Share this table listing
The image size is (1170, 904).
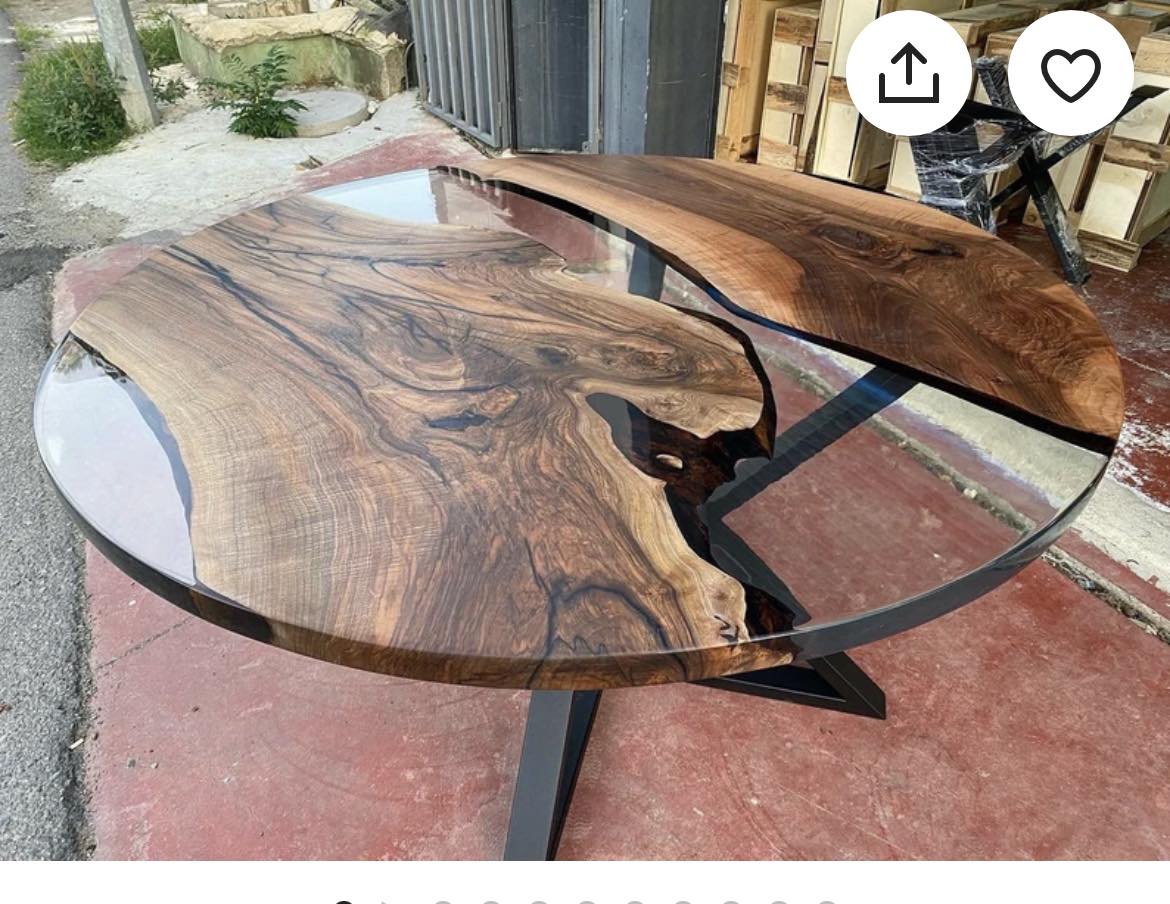(x=908, y=74)
